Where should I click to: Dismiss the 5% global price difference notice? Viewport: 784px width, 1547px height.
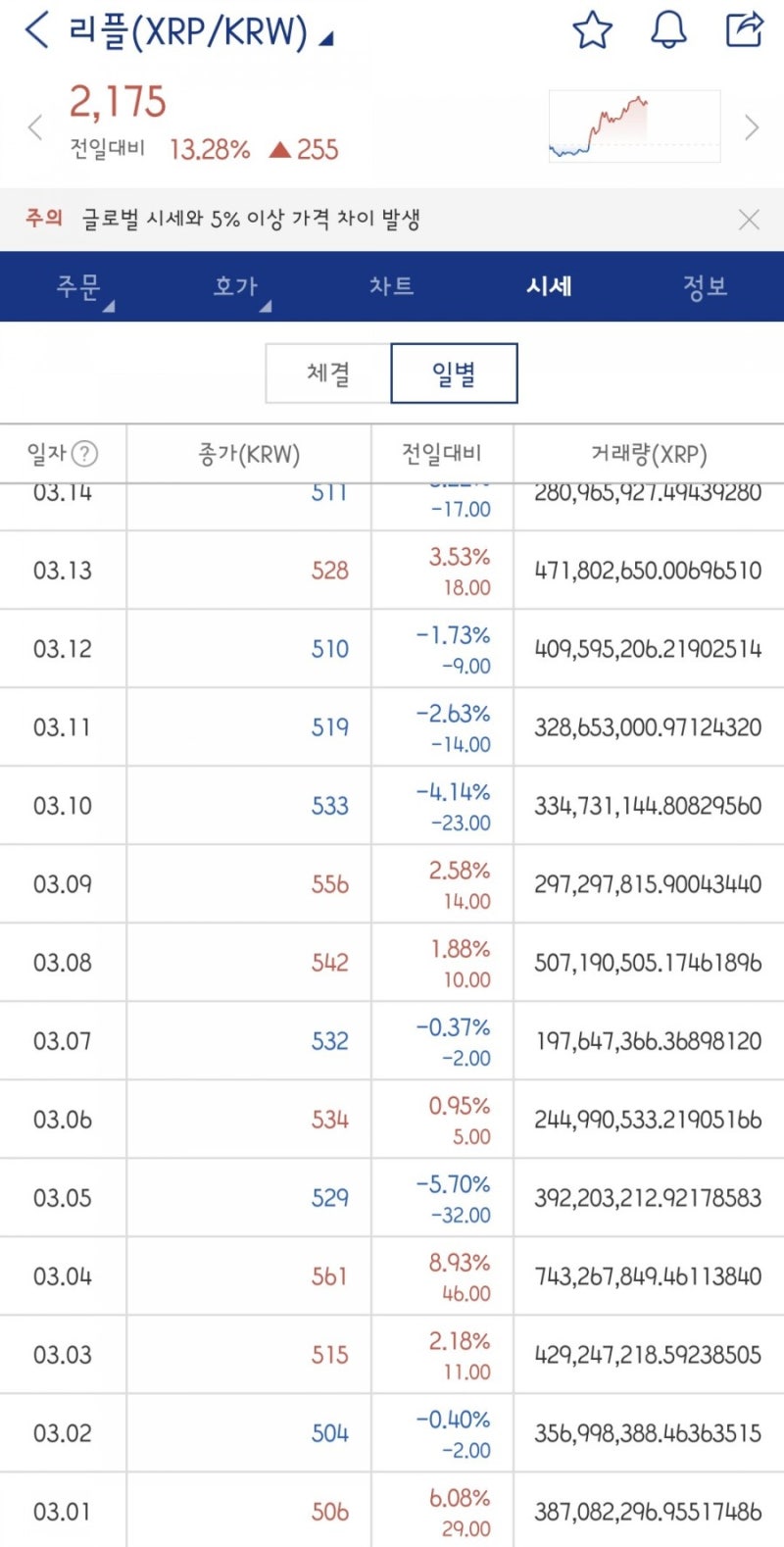point(749,220)
